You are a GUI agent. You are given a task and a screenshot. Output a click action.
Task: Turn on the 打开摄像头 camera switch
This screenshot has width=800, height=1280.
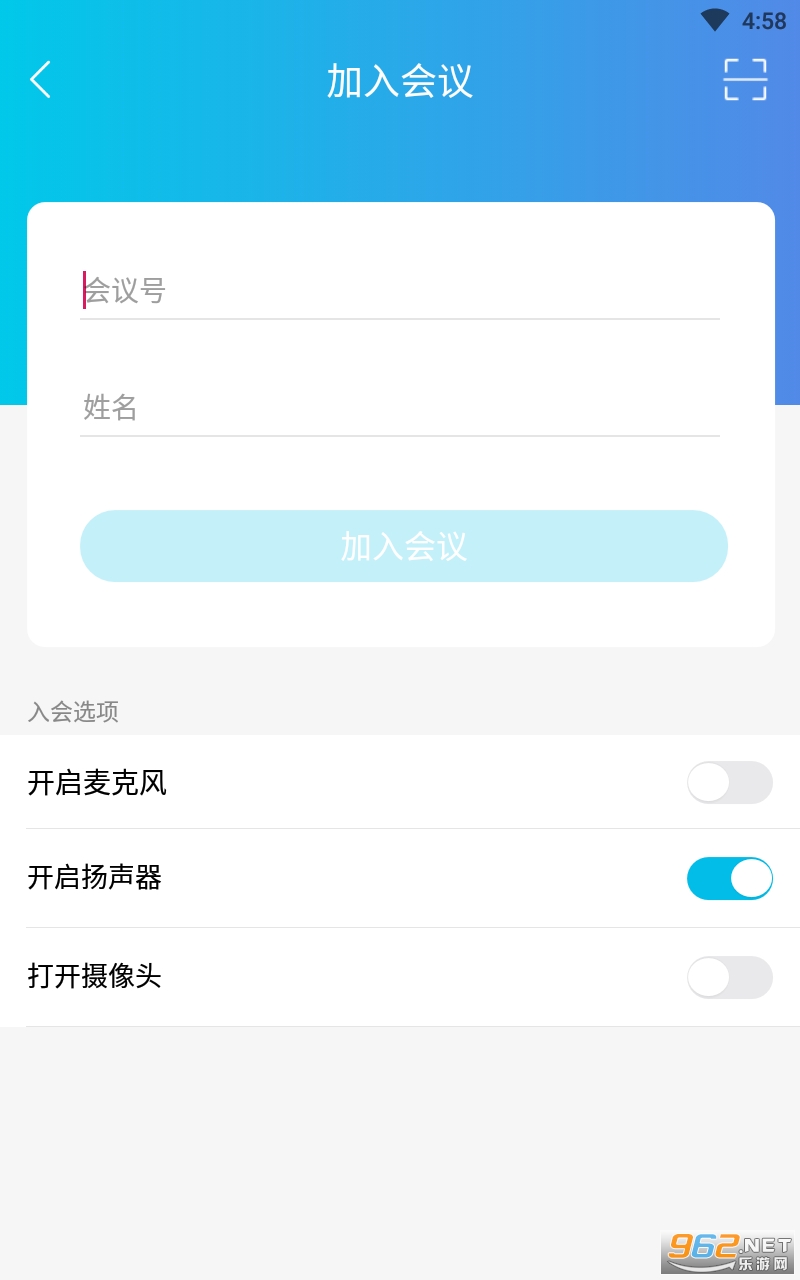pos(729,977)
